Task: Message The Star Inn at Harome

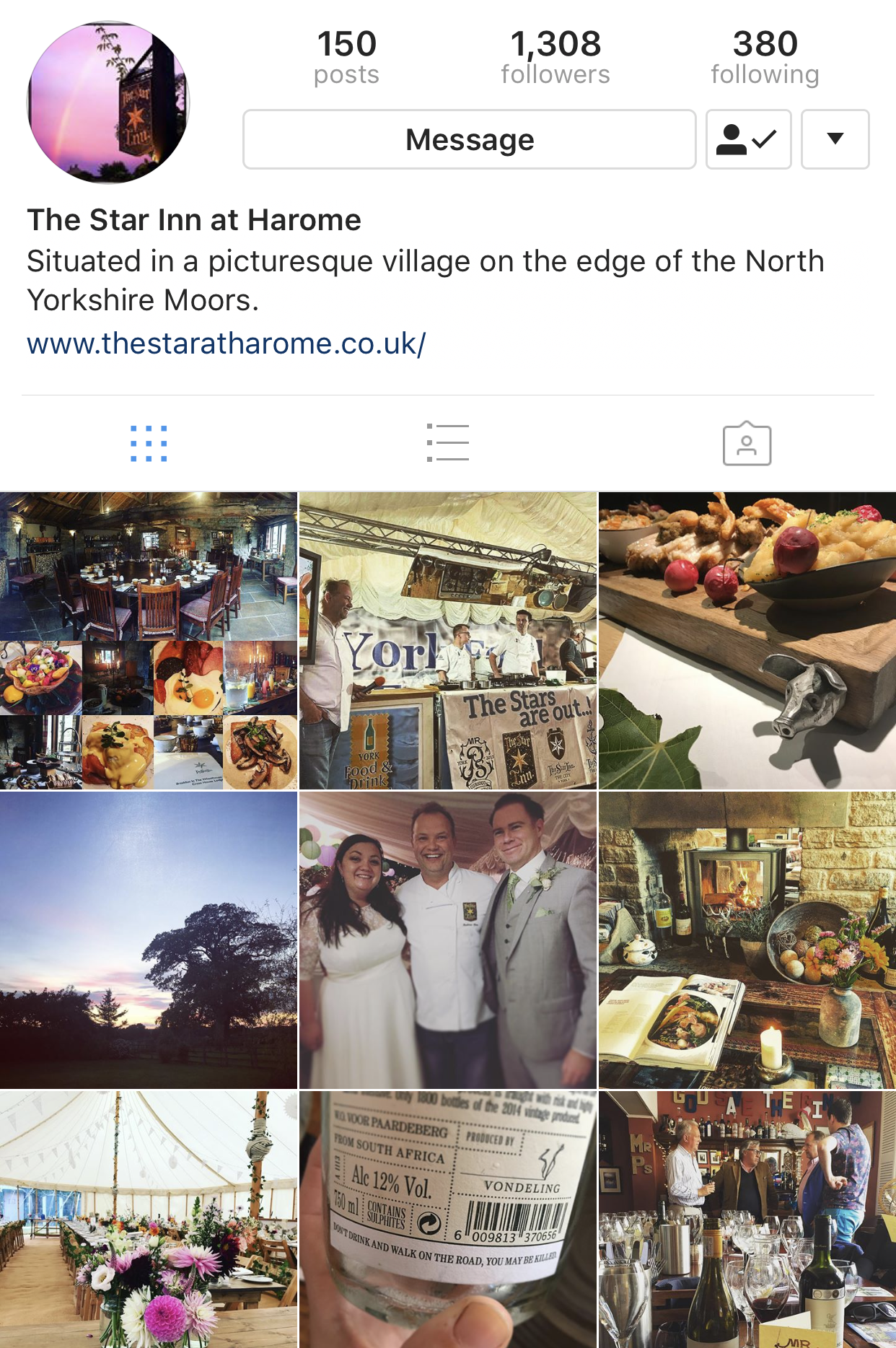Action: [469, 139]
